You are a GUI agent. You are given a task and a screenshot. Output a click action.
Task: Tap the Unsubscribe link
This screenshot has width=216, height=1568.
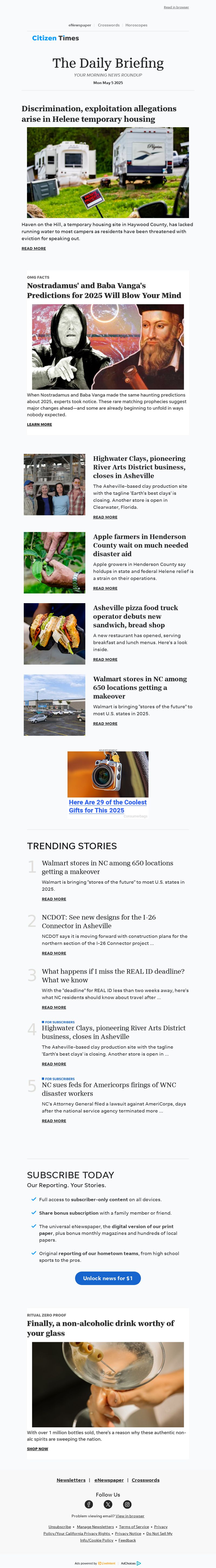coord(60,1526)
